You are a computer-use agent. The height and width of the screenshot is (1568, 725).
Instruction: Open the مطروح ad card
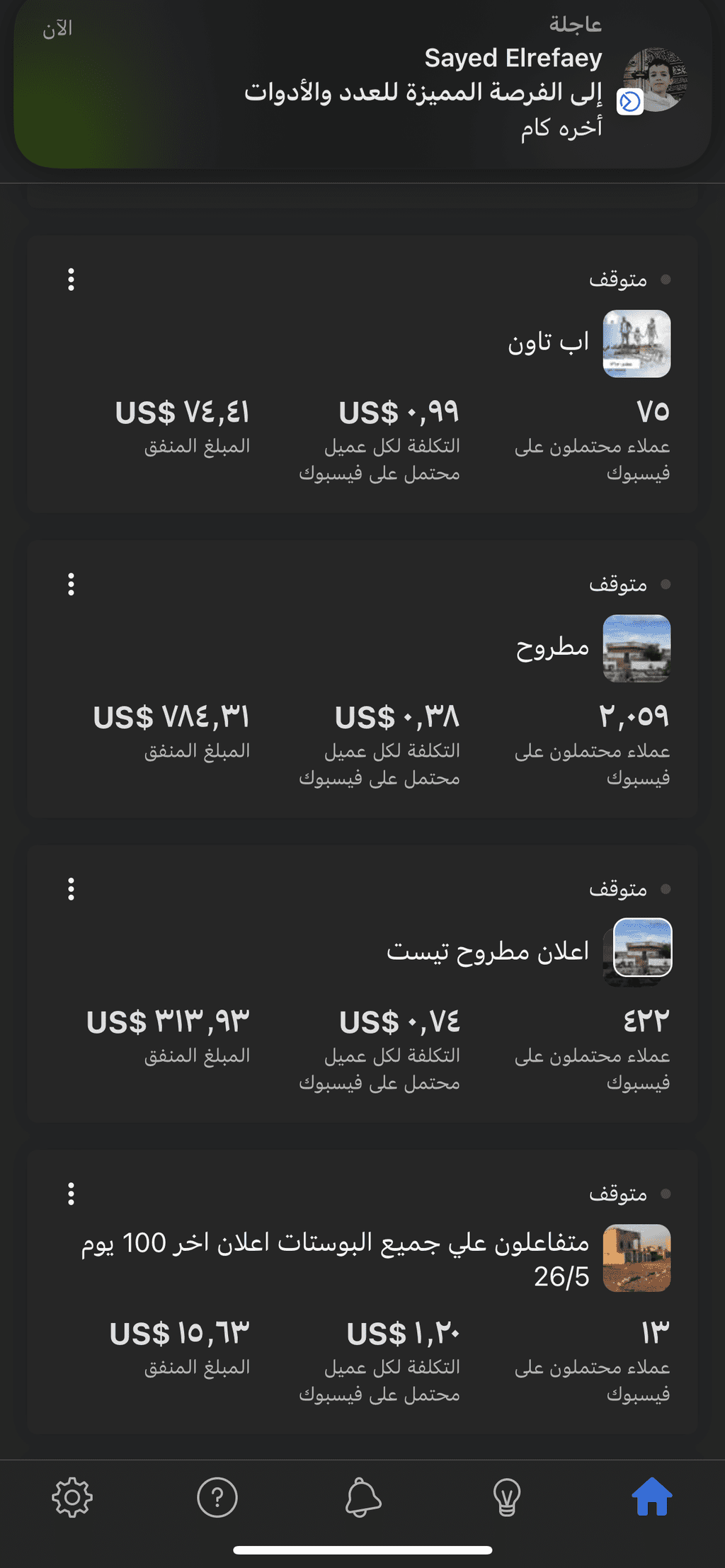[362, 680]
